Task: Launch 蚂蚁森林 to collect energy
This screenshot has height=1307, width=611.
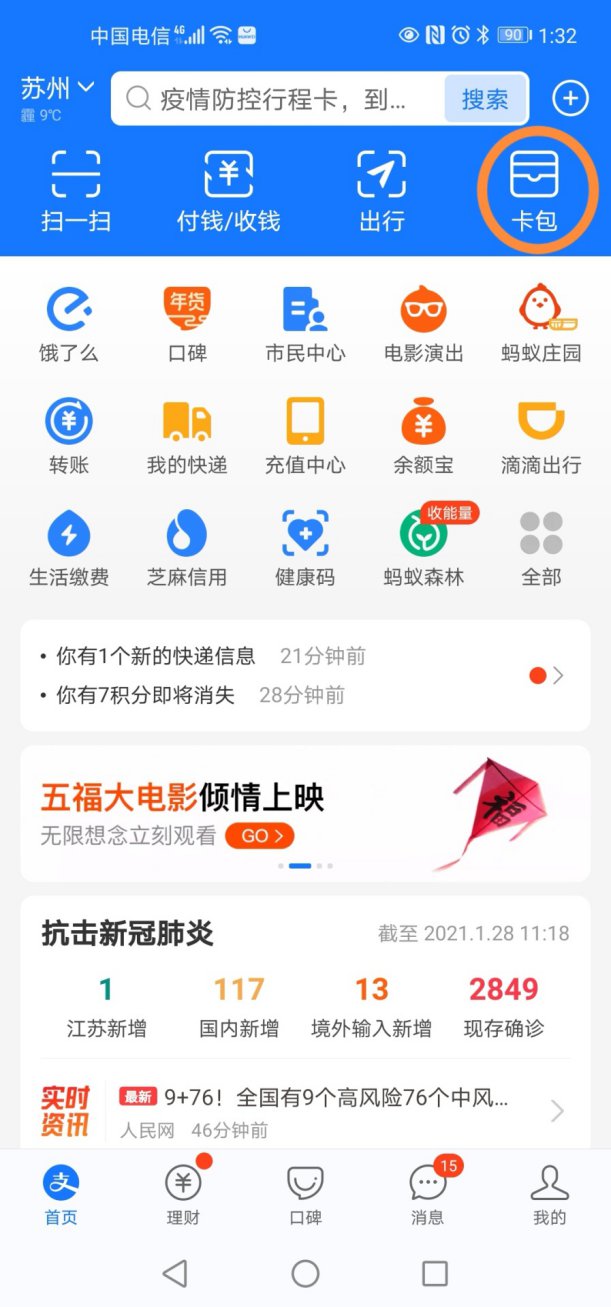Action: click(424, 547)
